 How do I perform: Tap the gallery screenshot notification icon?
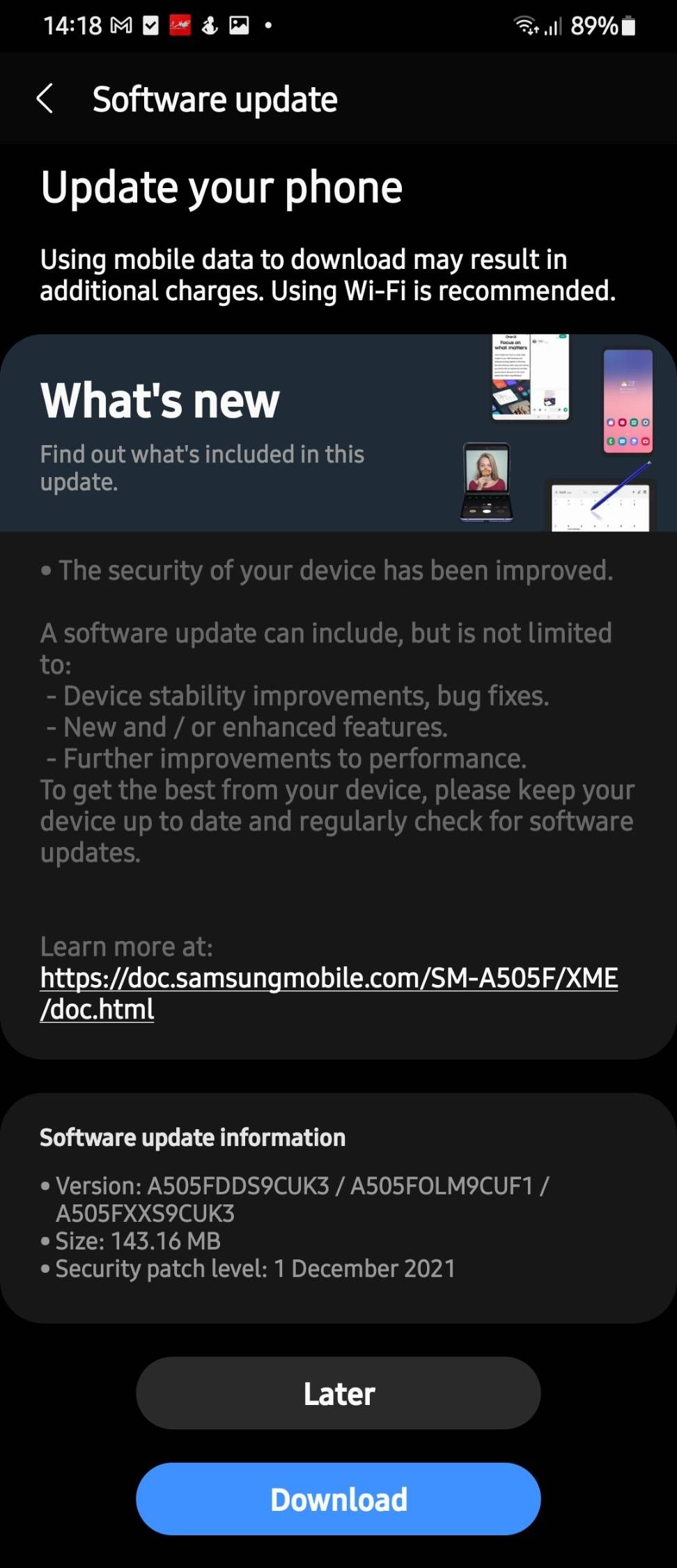pyautogui.click(x=238, y=25)
